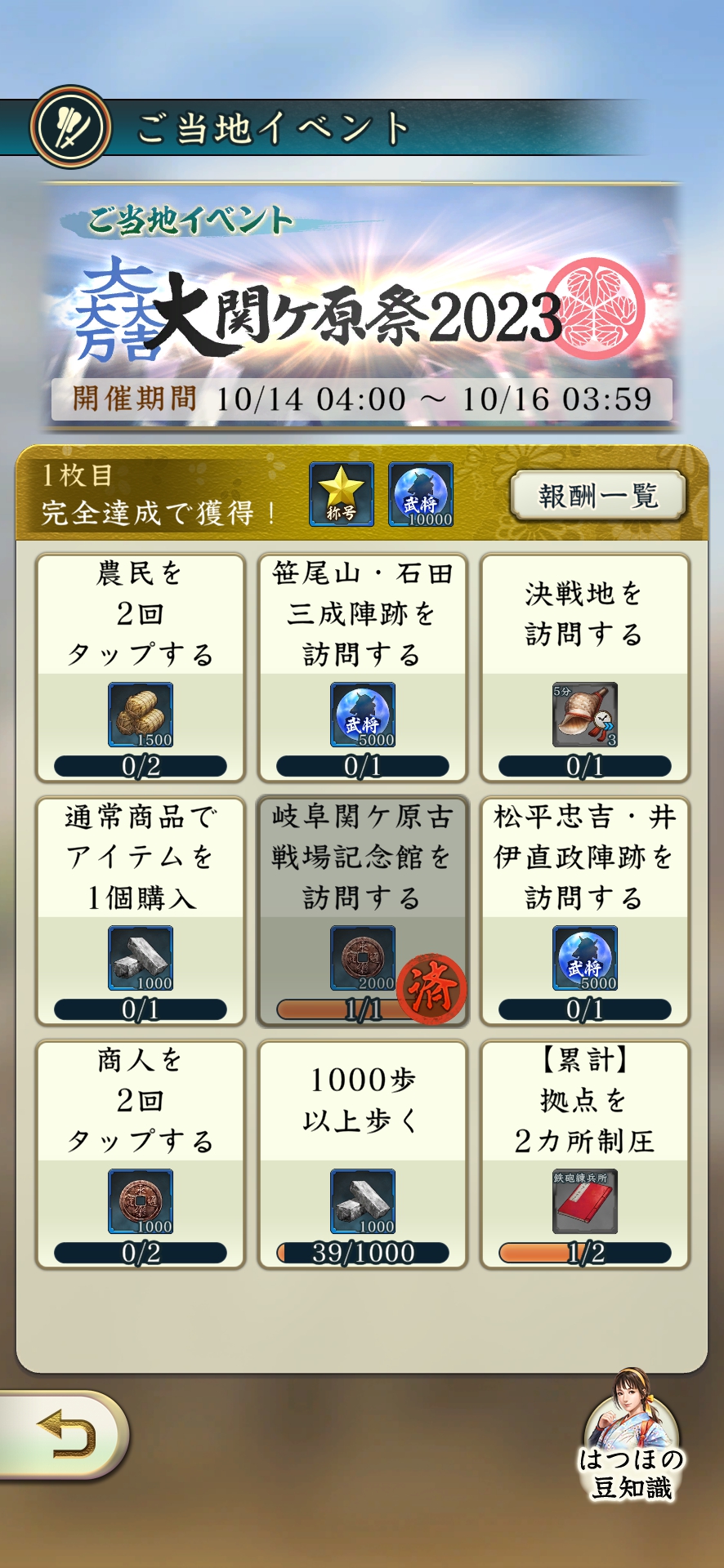Open the 報酬一覧 rewards list
The image size is (724, 1568).
tap(597, 495)
